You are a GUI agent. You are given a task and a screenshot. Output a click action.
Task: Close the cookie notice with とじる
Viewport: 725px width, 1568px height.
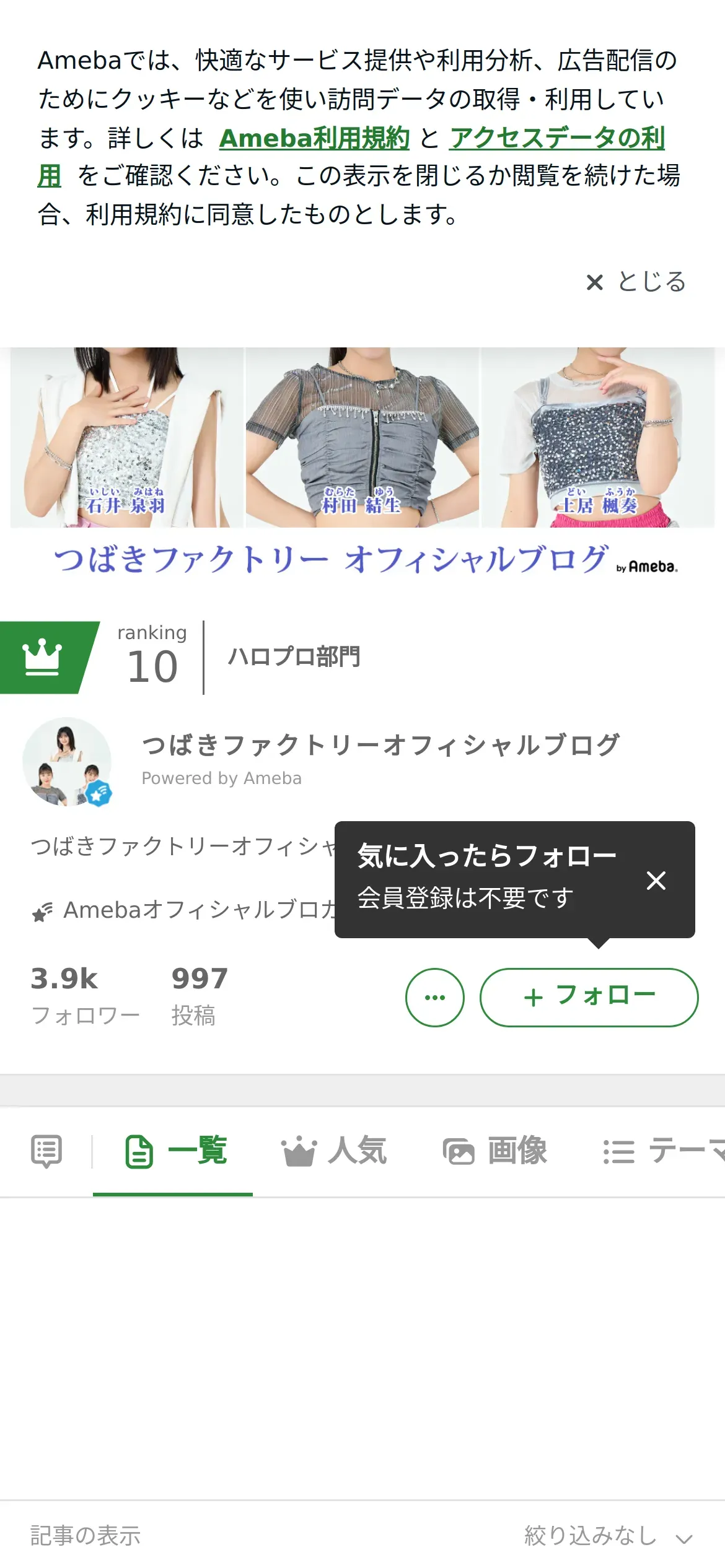click(636, 282)
